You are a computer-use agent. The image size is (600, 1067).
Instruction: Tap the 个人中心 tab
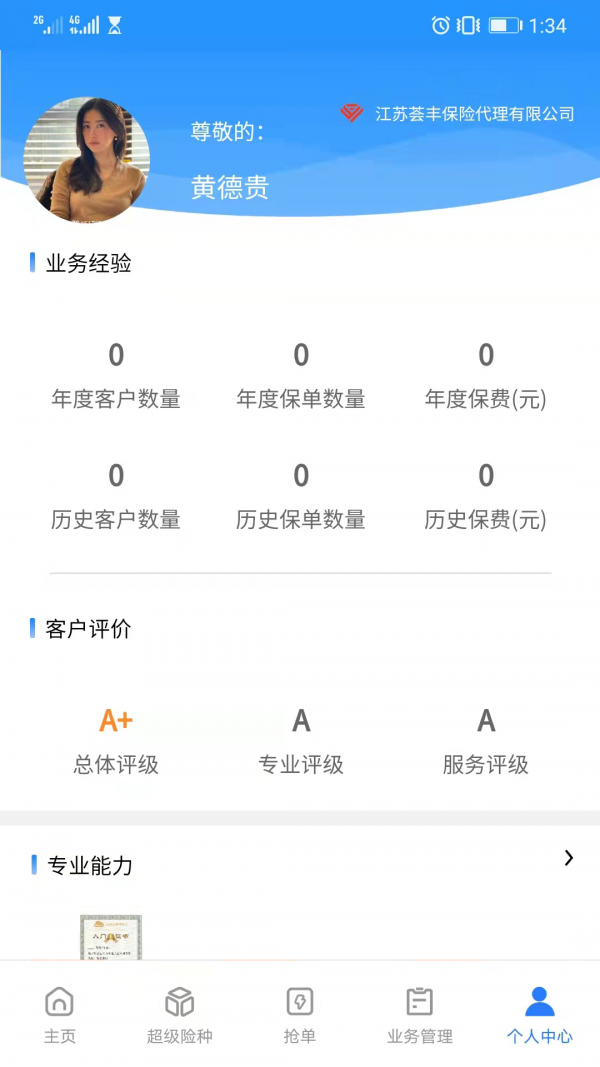click(540, 1014)
